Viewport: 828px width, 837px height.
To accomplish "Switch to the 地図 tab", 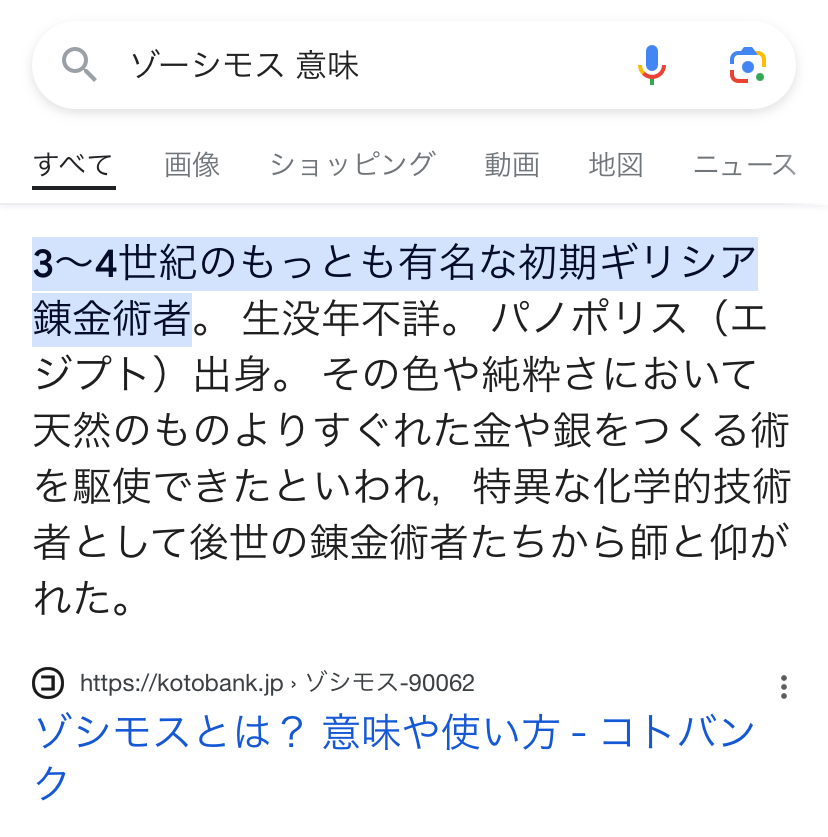I will pyautogui.click(x=616, y=165).
